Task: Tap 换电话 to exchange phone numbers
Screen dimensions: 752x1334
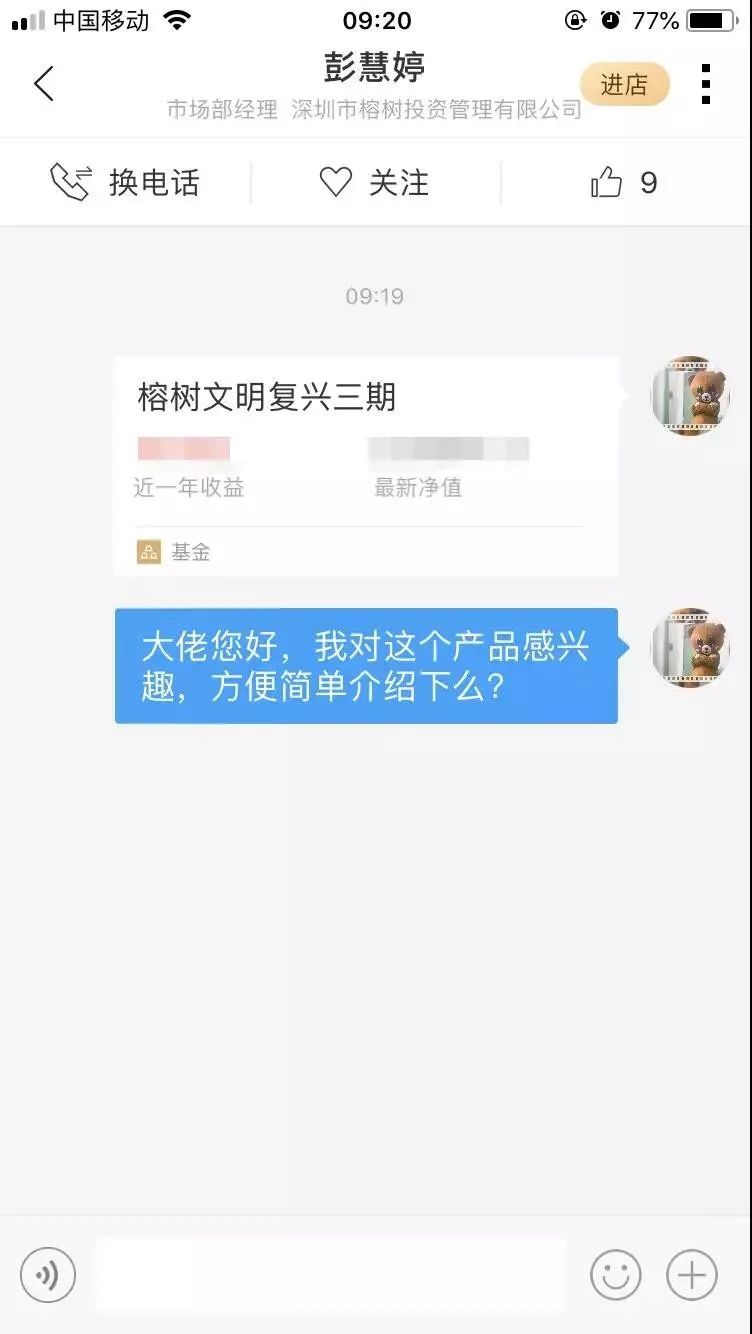Action: 126,183
